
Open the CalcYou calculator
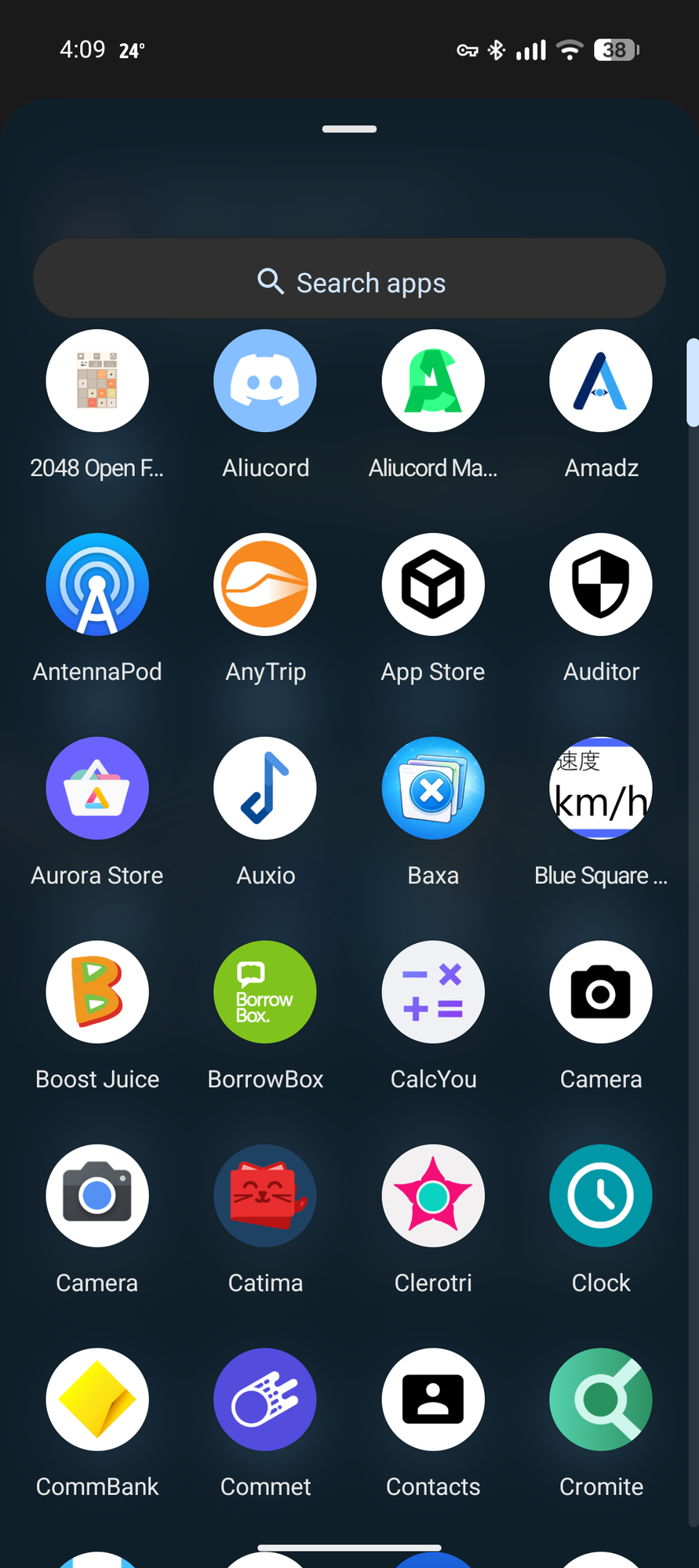(x=433, y=993)
